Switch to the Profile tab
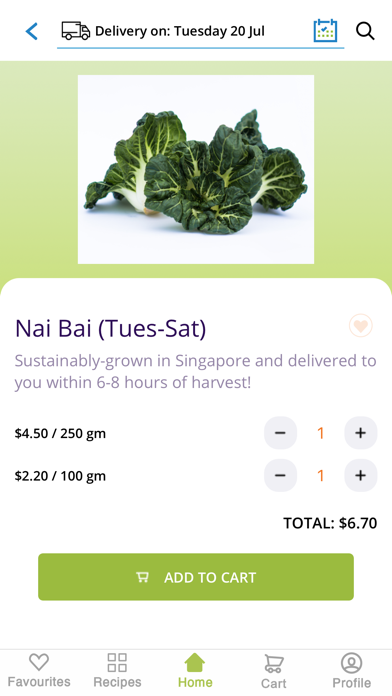 pos(352,671)
